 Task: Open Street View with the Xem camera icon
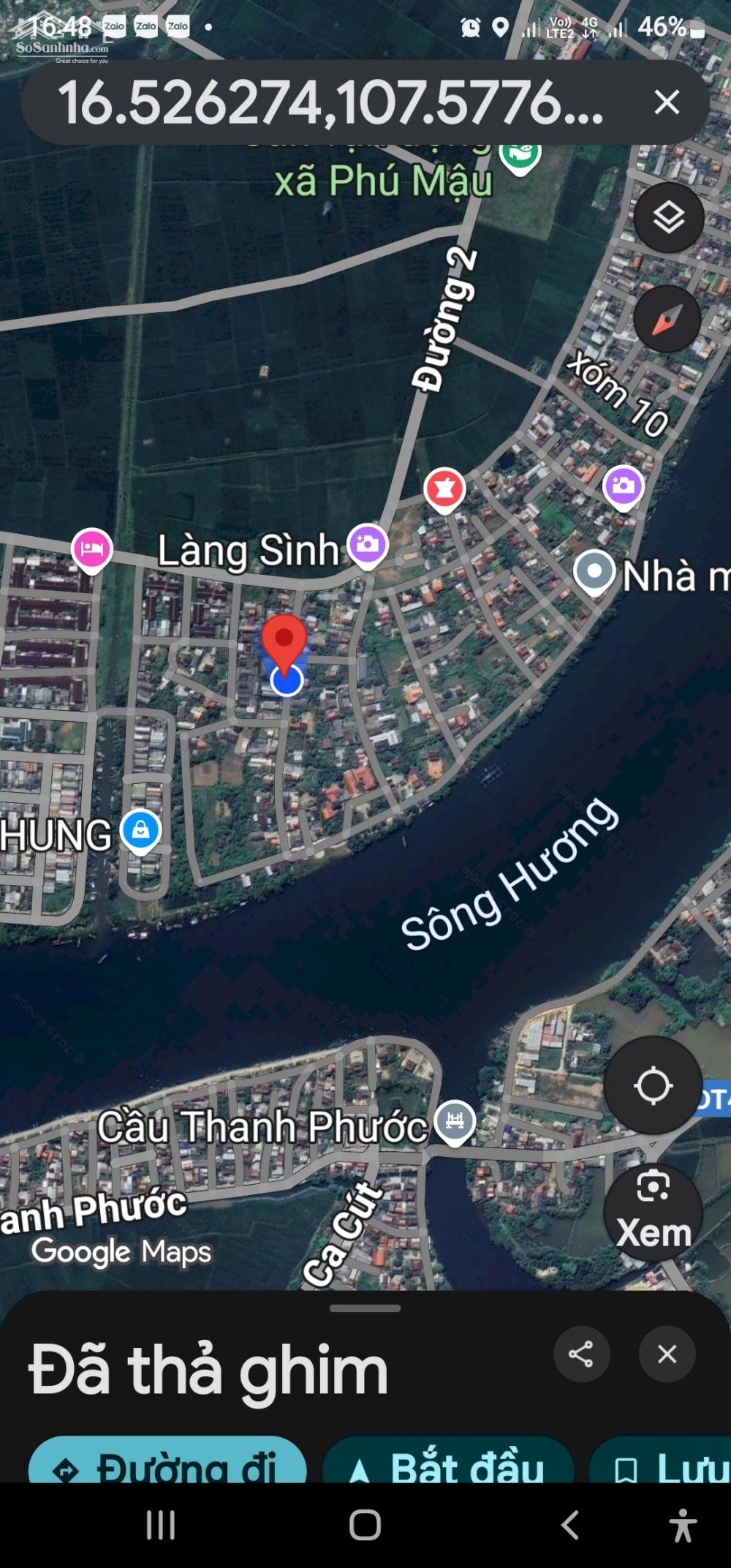[653, 1189]
